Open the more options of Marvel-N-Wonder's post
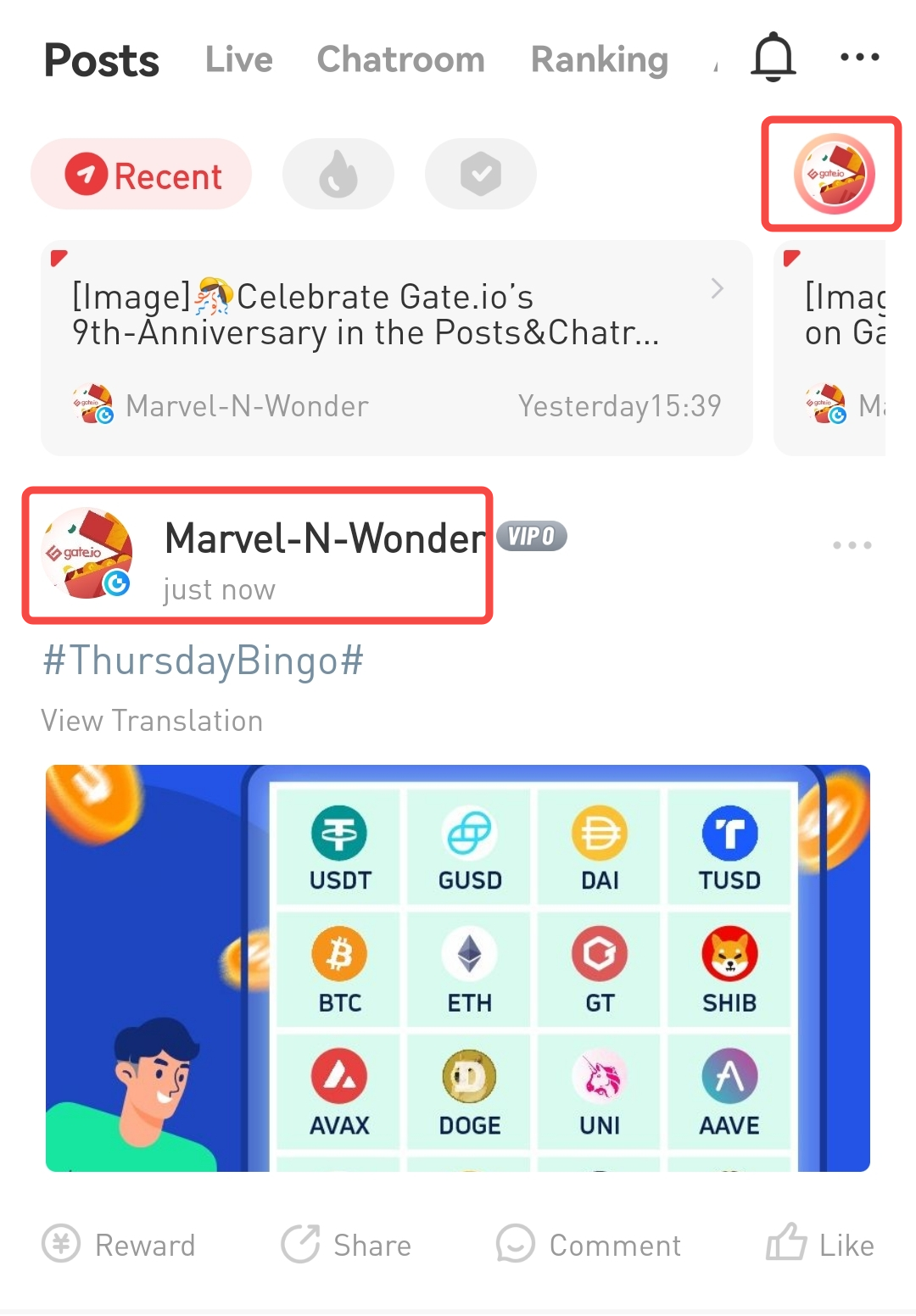Viewport: 916px width, 1316px height. 851,545
